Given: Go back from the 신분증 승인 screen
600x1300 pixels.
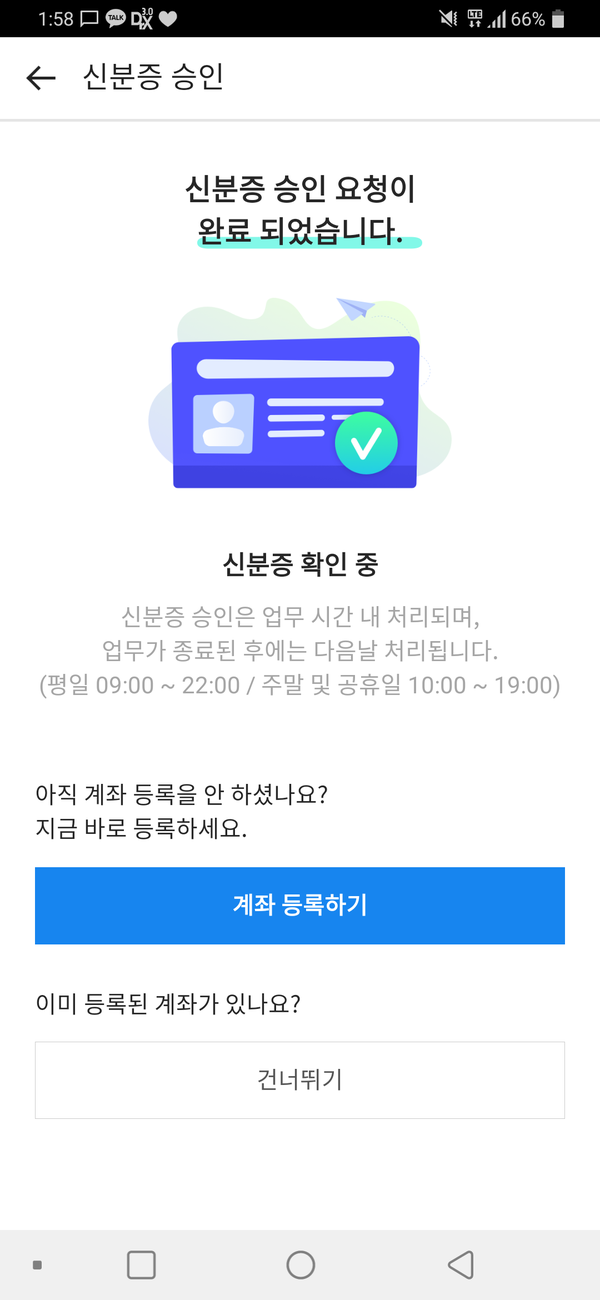Looking at the screenshot, I should click(x=40, y=78).
